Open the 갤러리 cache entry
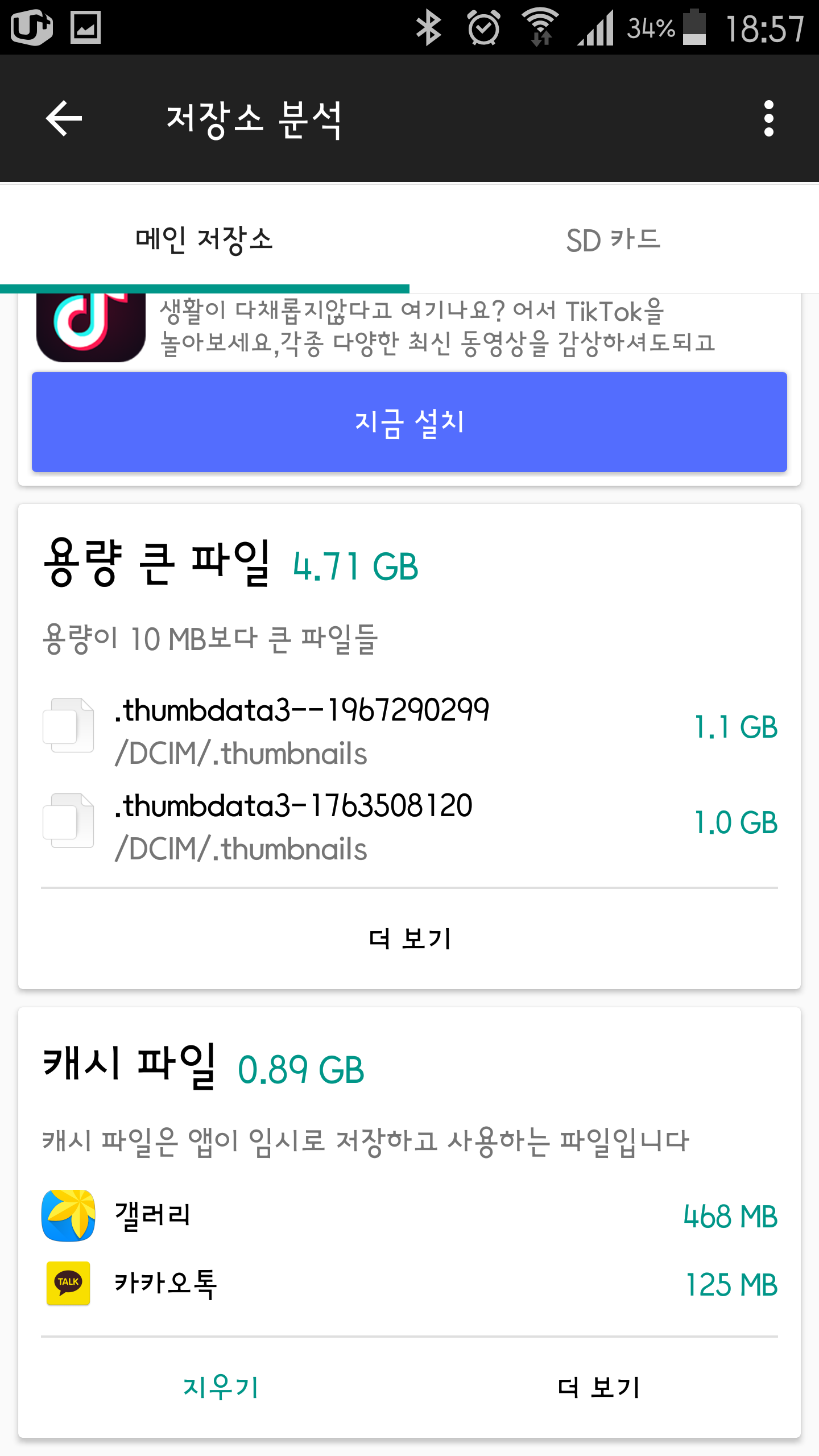This screenshot has height=1456, width=819. pos(409,1216)
